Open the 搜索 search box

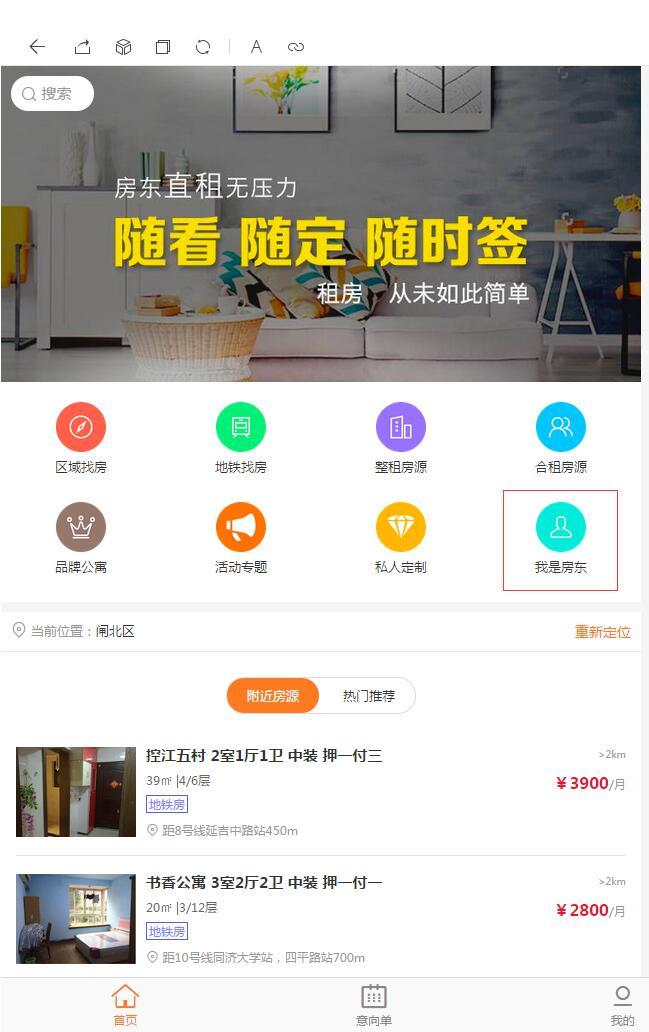click(x=53, y=94)
